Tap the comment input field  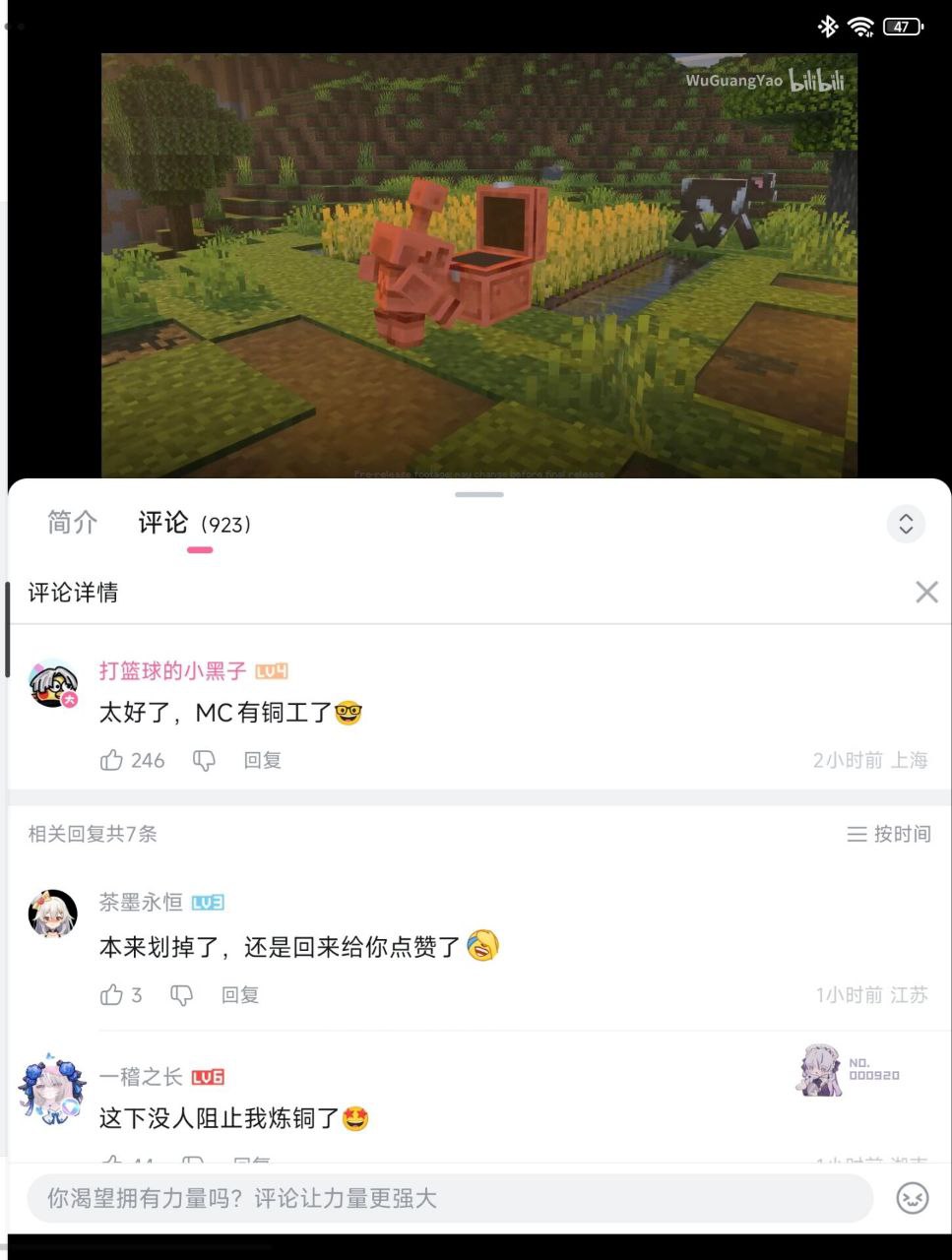[449, 1198]
